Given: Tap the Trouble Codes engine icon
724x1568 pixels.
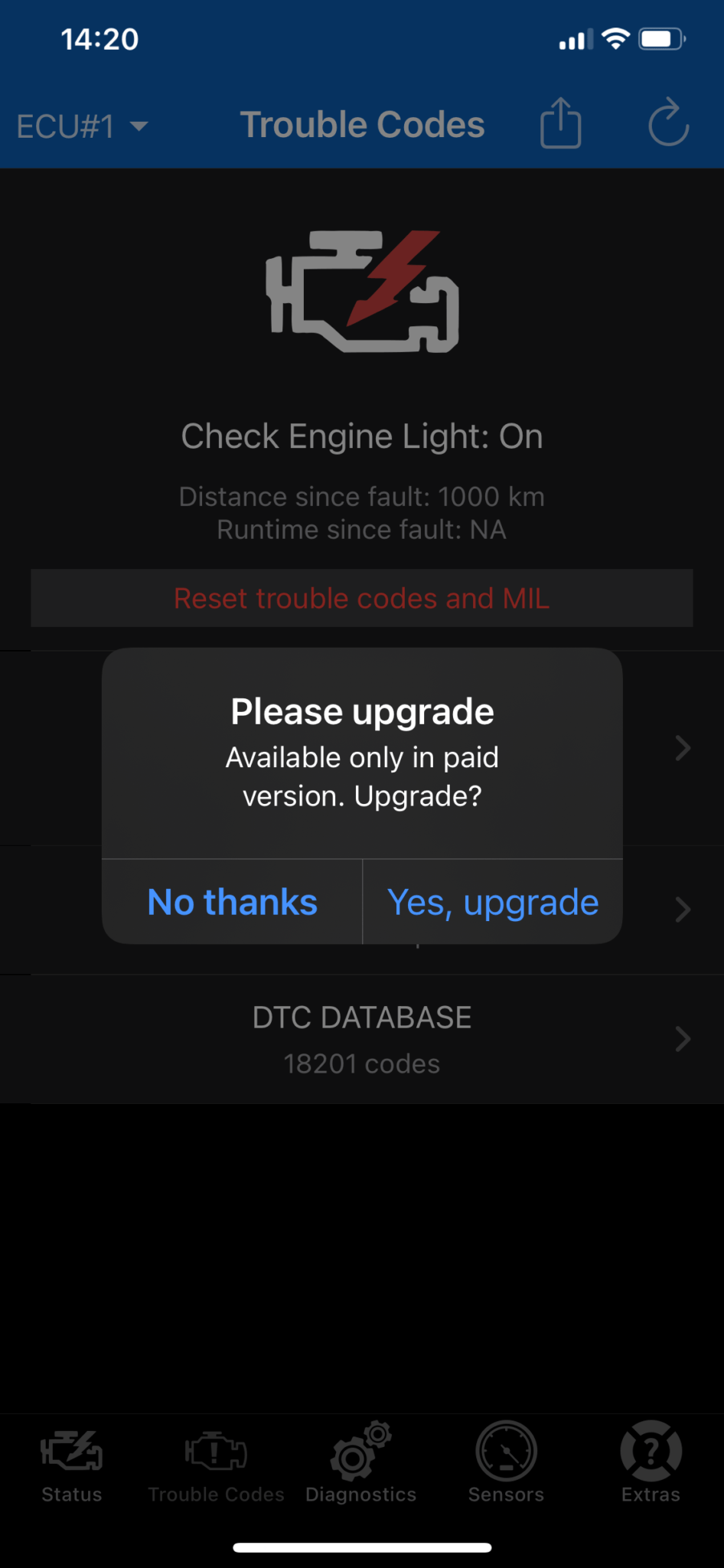Looking at the screenshot, I should coord(216,1449).
